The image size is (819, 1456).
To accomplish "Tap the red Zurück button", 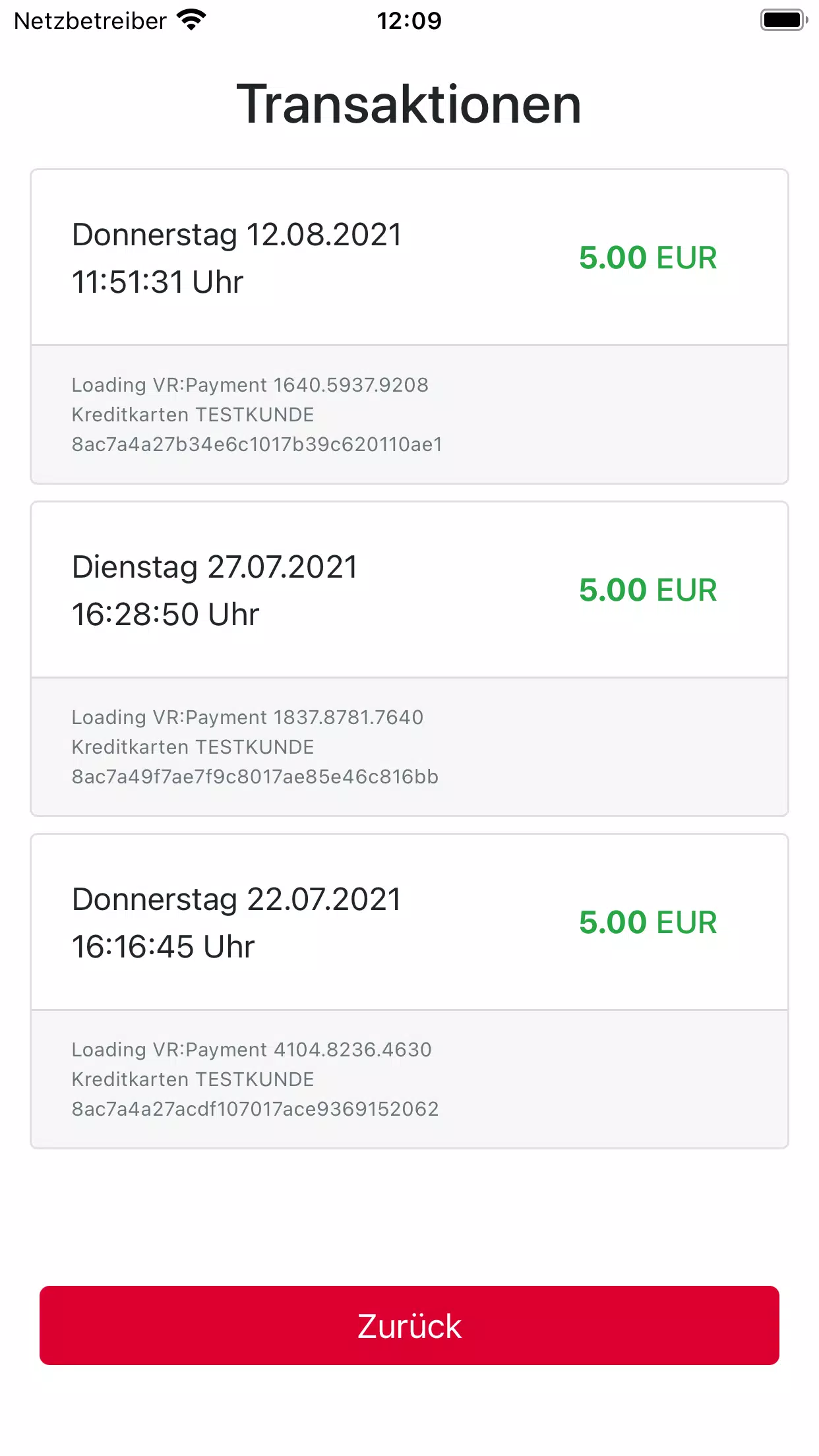I will coord(409,1325).
